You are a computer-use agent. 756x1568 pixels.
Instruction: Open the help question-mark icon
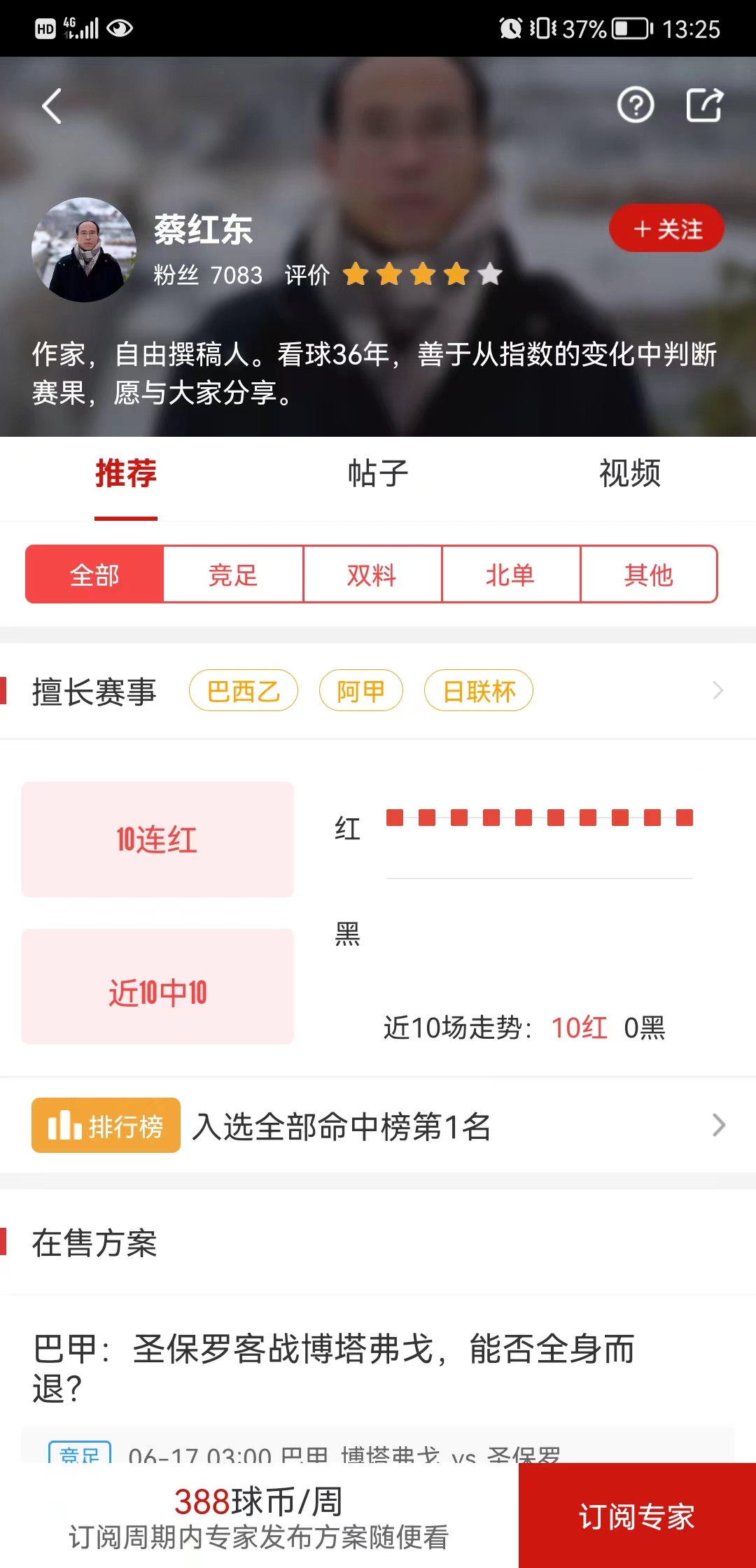pos(635,106)
